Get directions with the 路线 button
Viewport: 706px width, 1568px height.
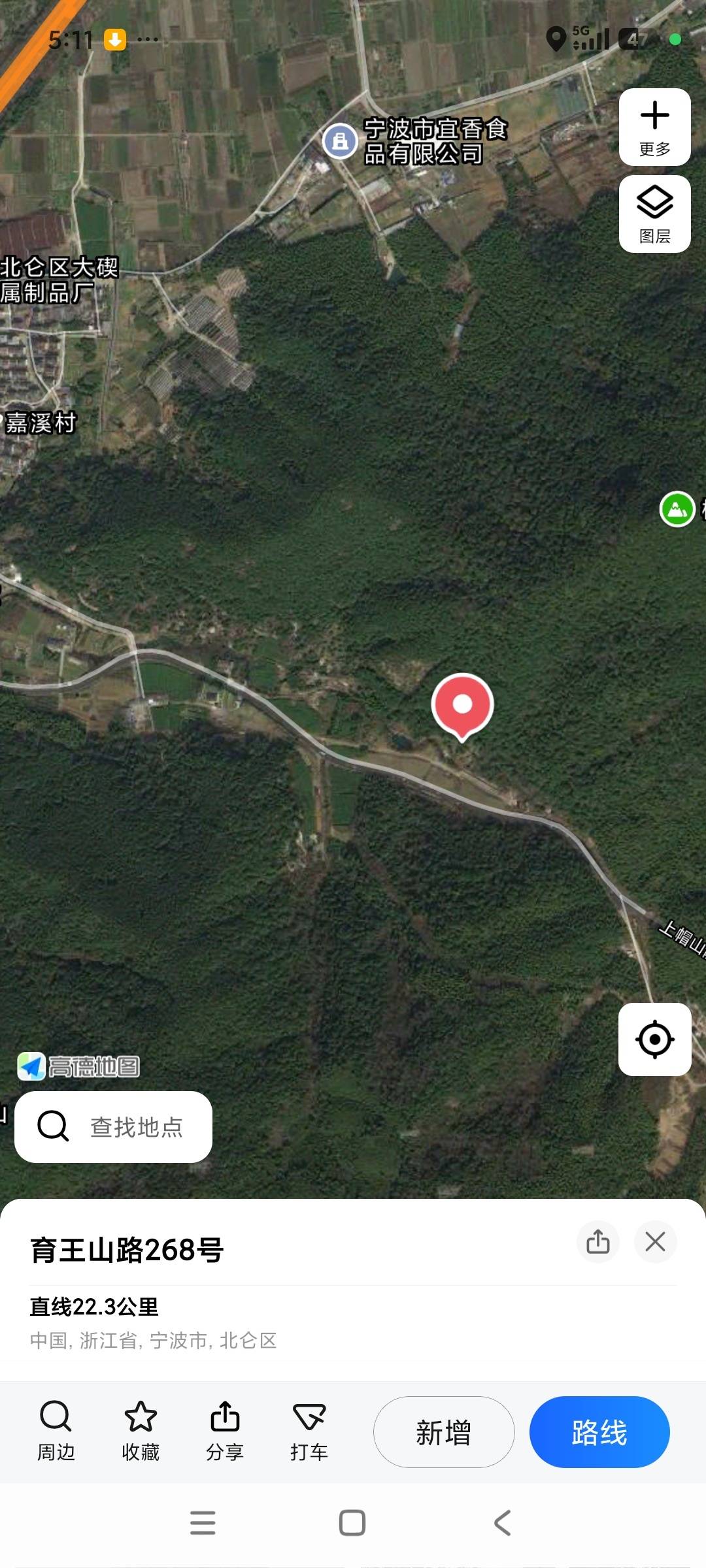599,1432
